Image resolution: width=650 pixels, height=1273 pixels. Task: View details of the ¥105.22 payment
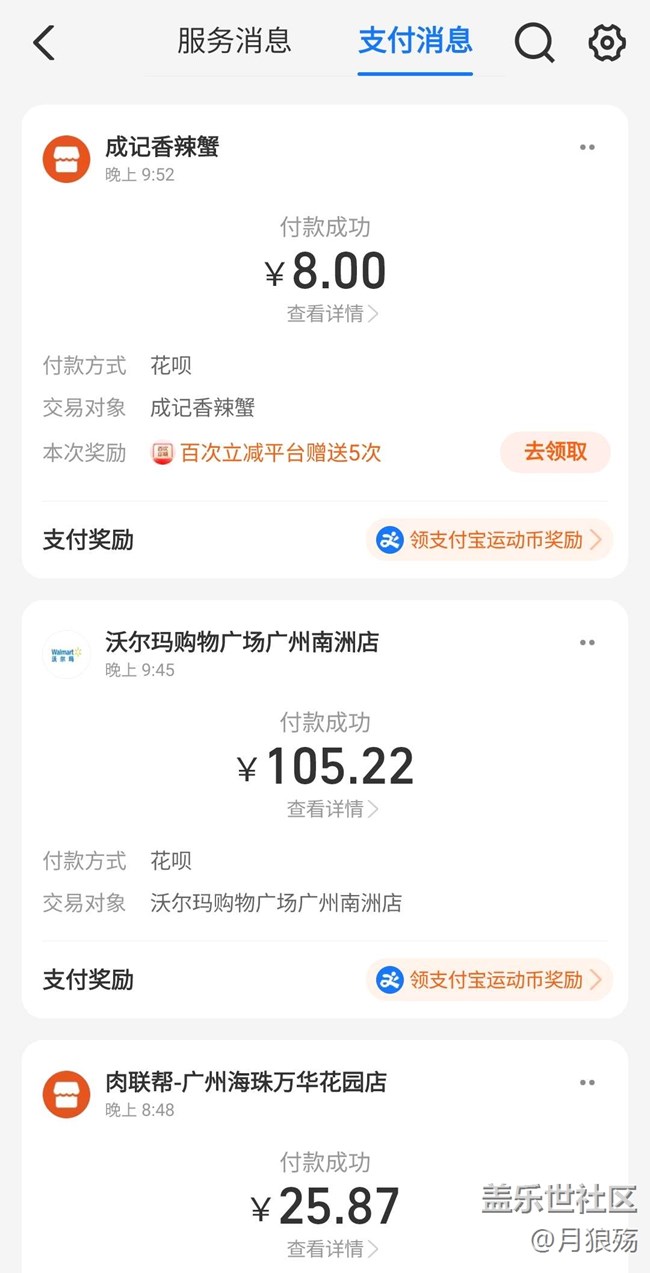(332, 809)
